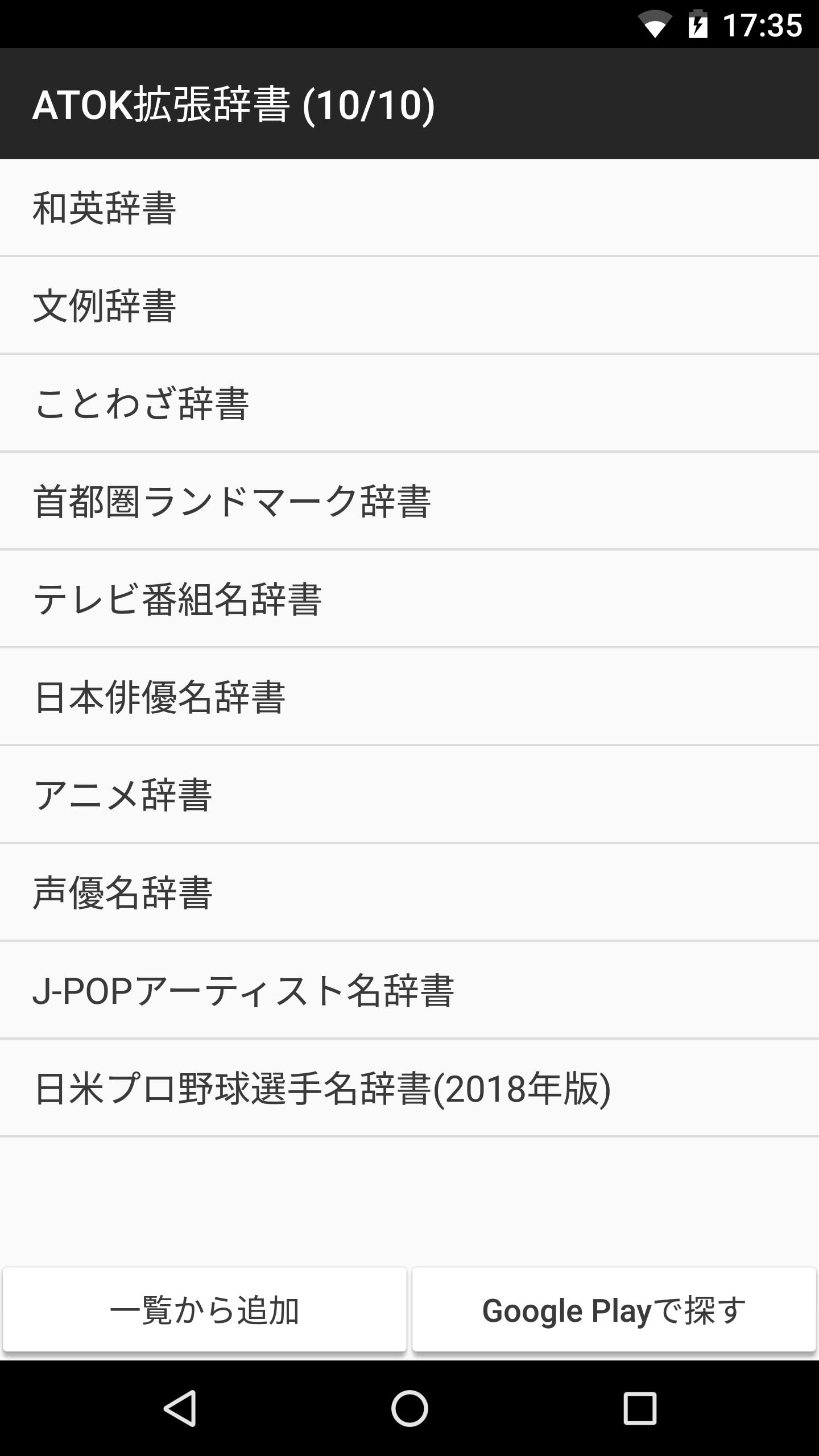819x1456 pixels.
Task: Go back using the navigation bar
Action: (x=180, y=1408)
